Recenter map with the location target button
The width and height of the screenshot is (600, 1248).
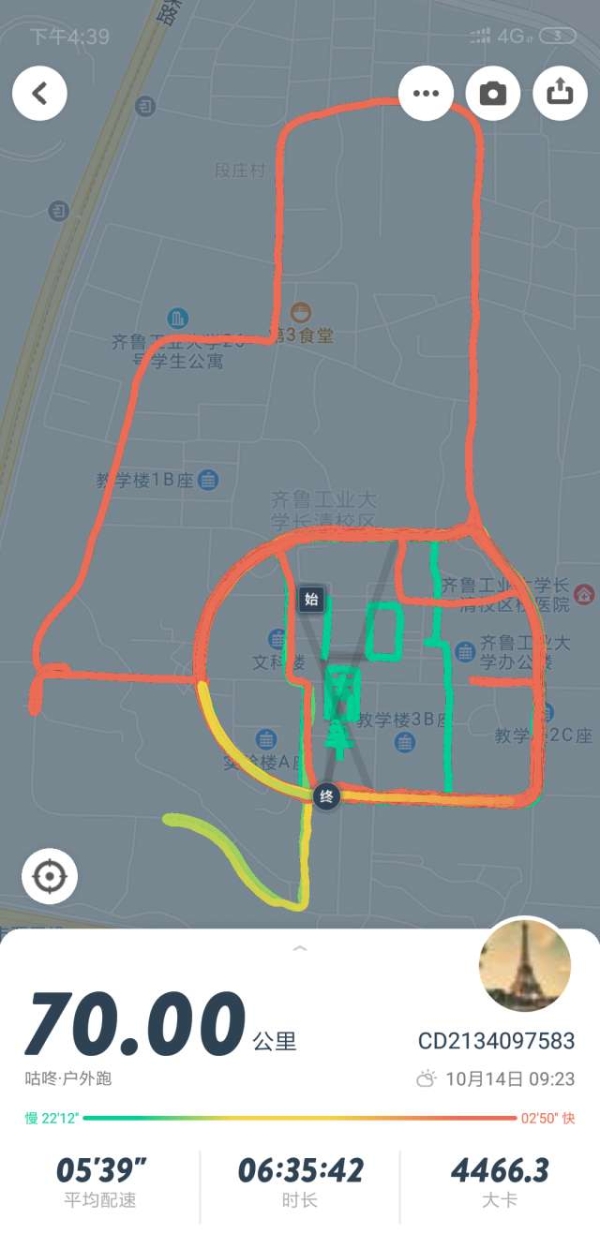[x=49, y=877]
